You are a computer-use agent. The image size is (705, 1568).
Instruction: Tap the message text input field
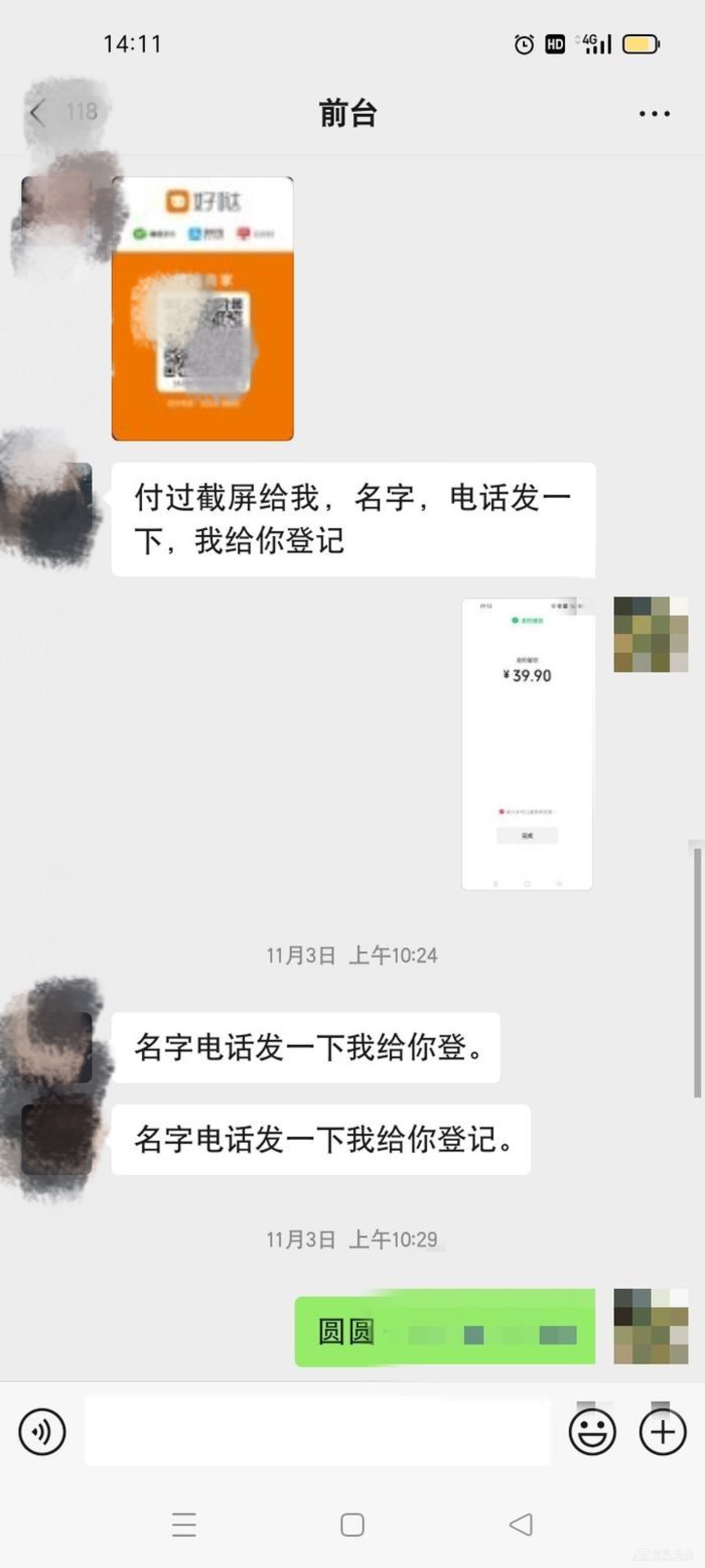click(x=316, y=1431)
